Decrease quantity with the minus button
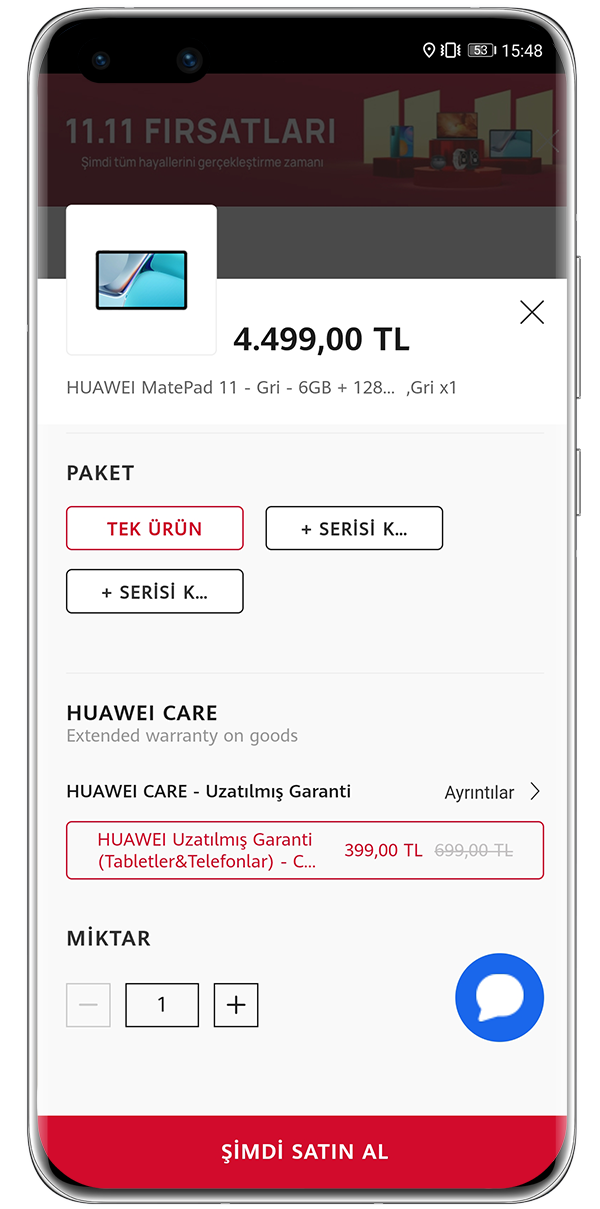This screenshot has width=600, height=1209. point(88,1005)
